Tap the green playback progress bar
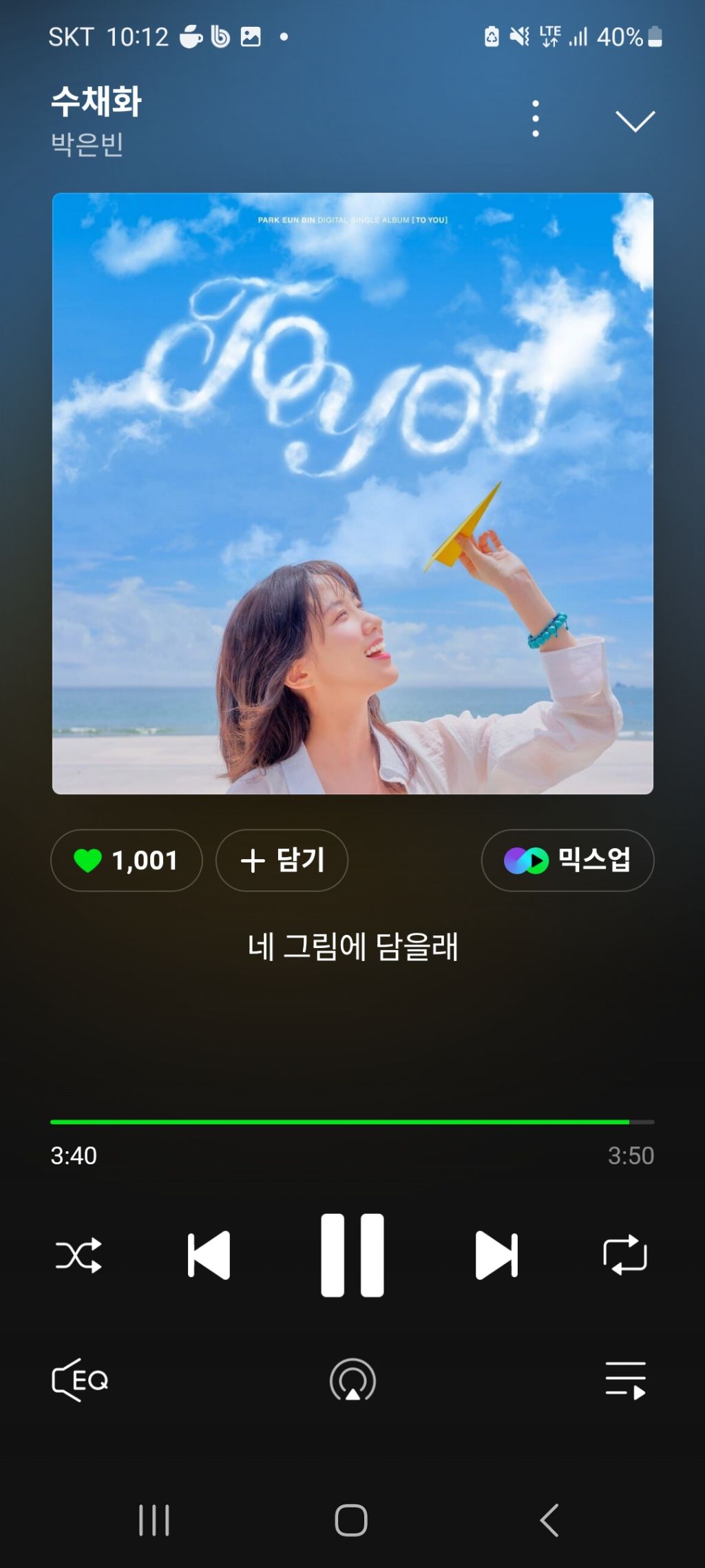This screenshot has width=705, height=1568. (339, 1122)
